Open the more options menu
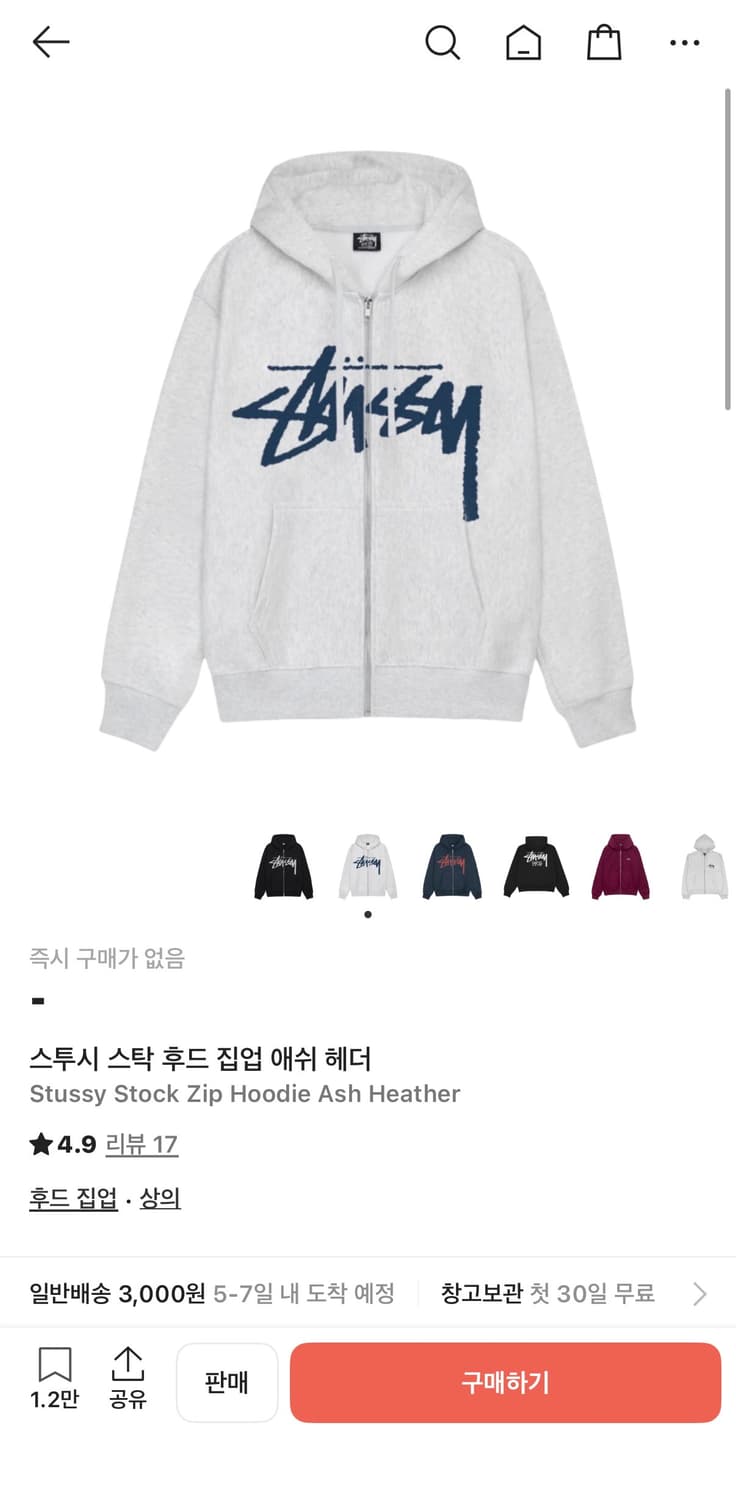 (684, 43)
